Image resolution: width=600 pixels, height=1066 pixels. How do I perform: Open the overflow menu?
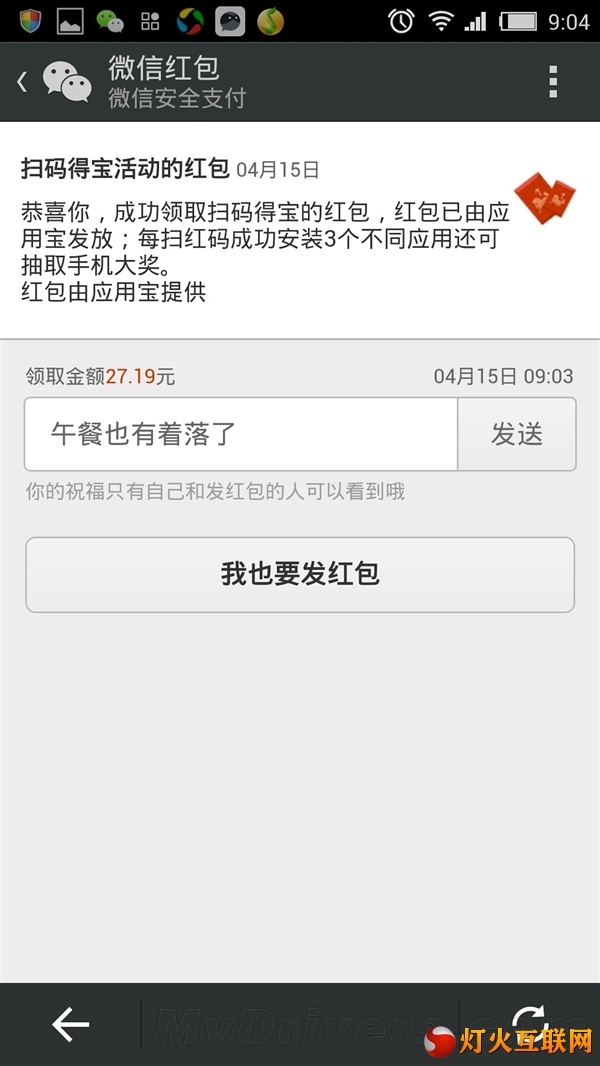[x=553, y=82]
